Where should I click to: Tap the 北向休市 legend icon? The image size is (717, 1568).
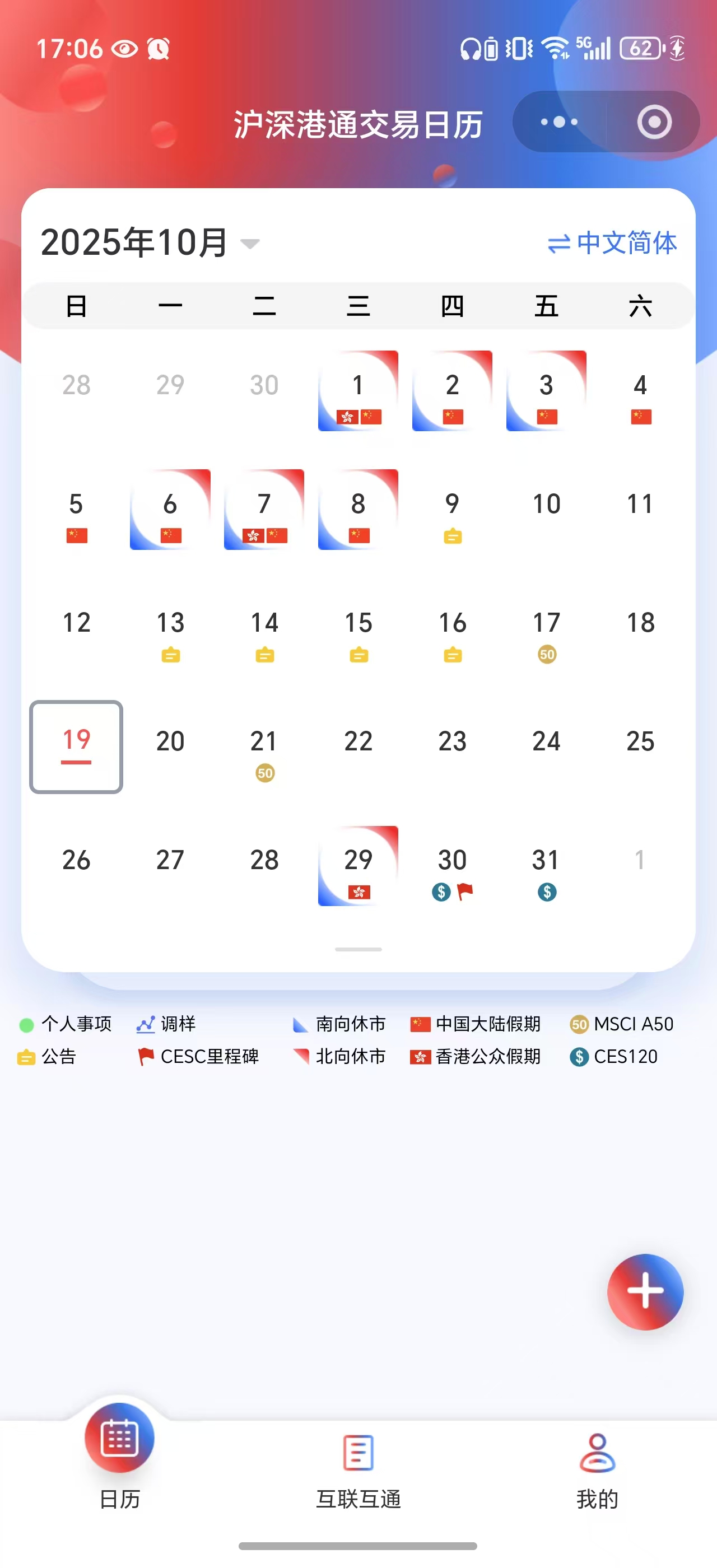(x=300, y=1057)
